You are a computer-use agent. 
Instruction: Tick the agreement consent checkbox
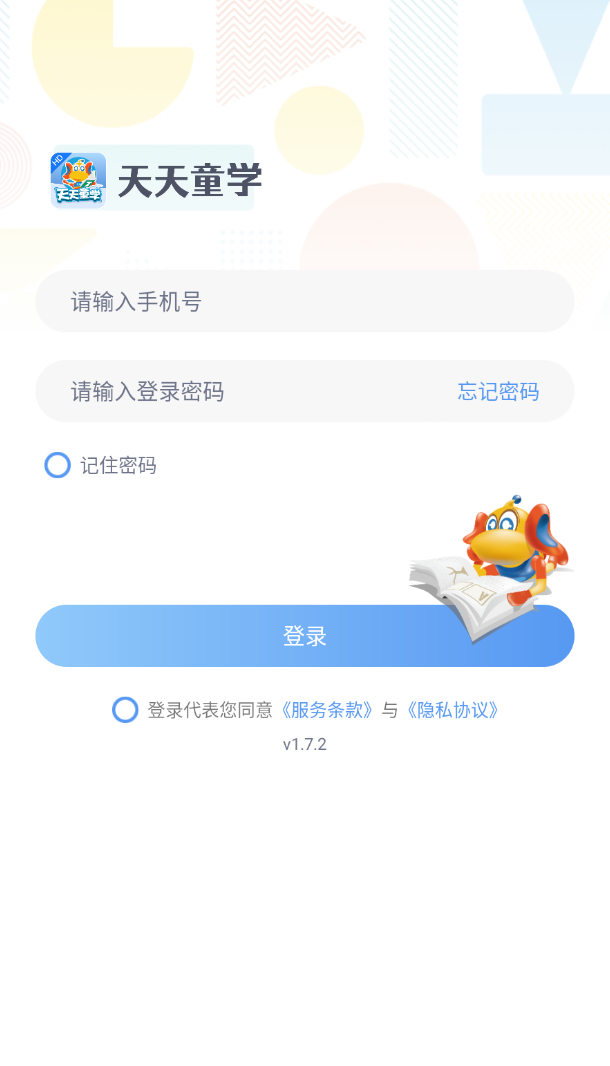pos(125,710)
